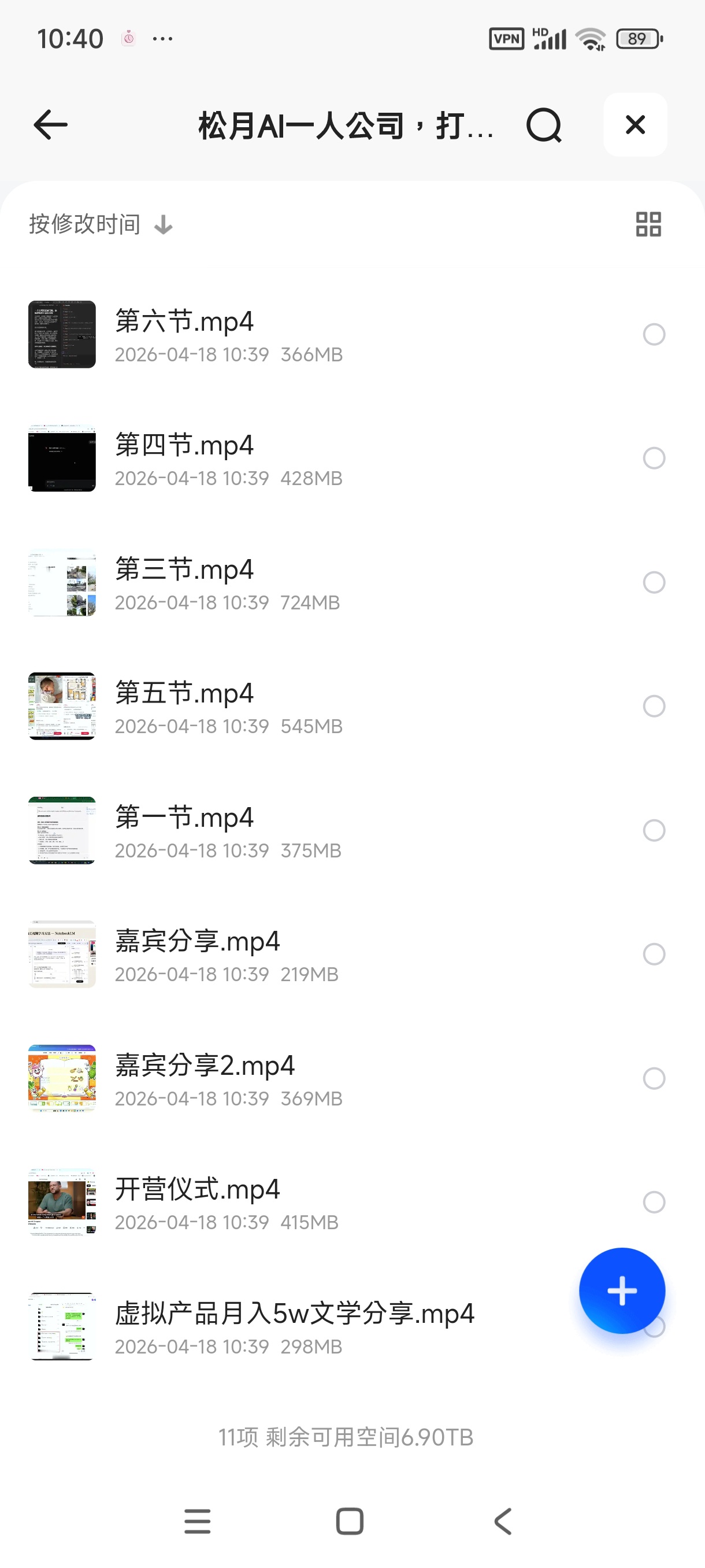Tap the battery level indicator
This screenshot has width=705, height=1568.
click(637, 38)
